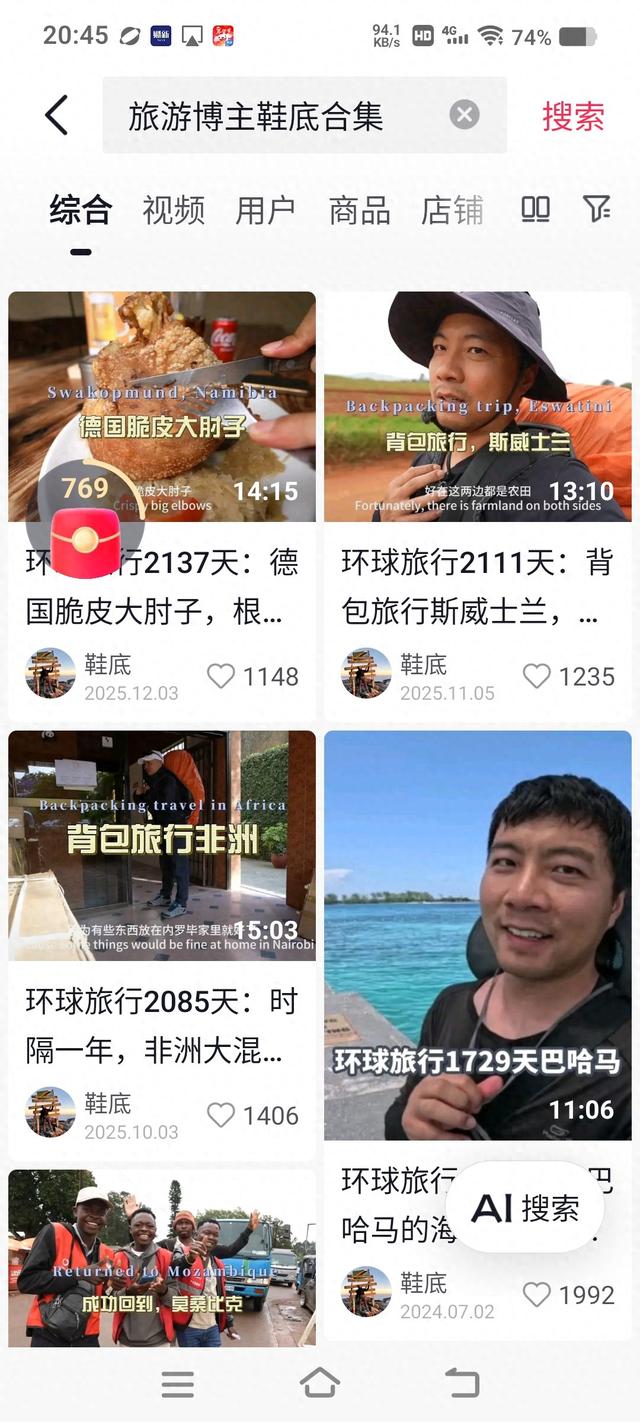
Task: Play the 背包旅行斯威士兰 video
Action: 477,406
